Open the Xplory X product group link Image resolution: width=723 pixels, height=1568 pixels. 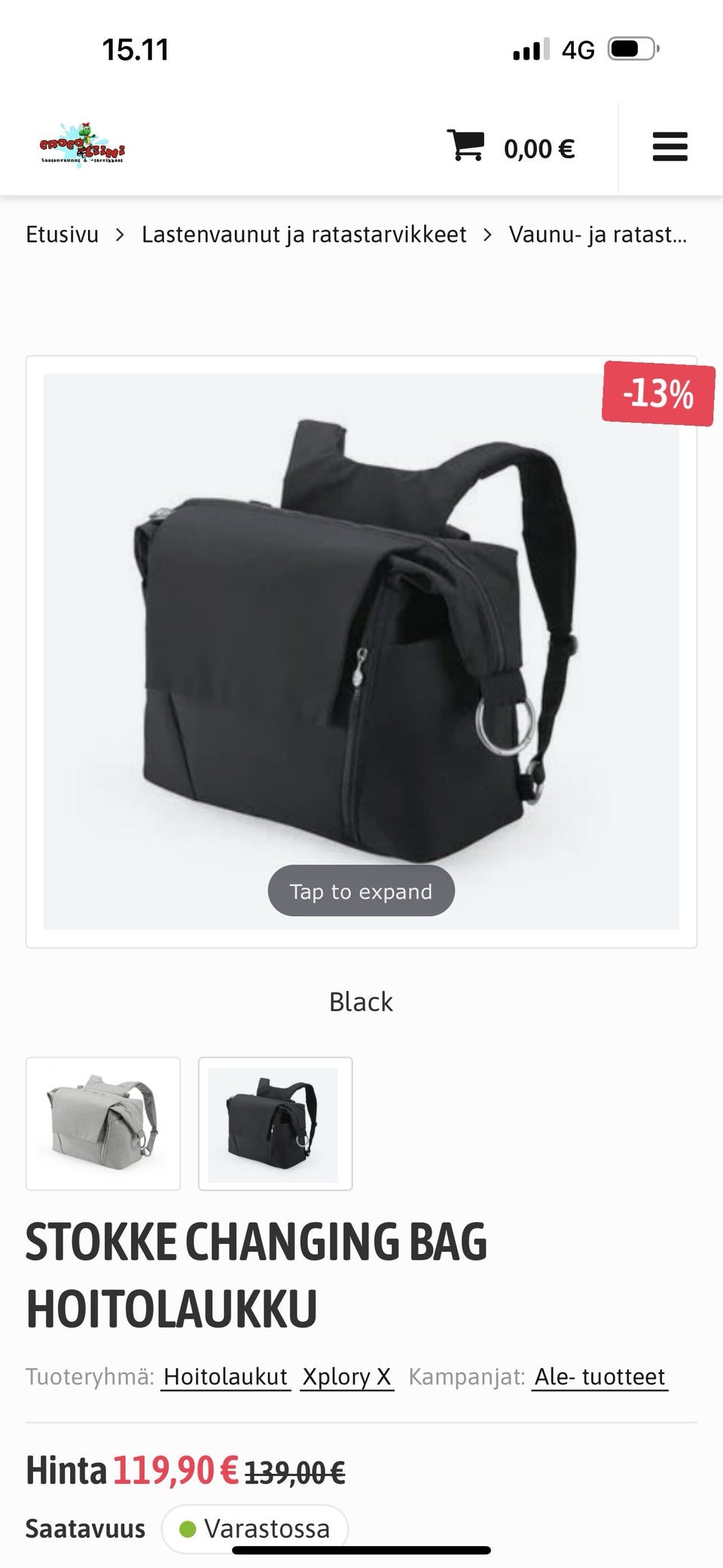(346, 1377)
